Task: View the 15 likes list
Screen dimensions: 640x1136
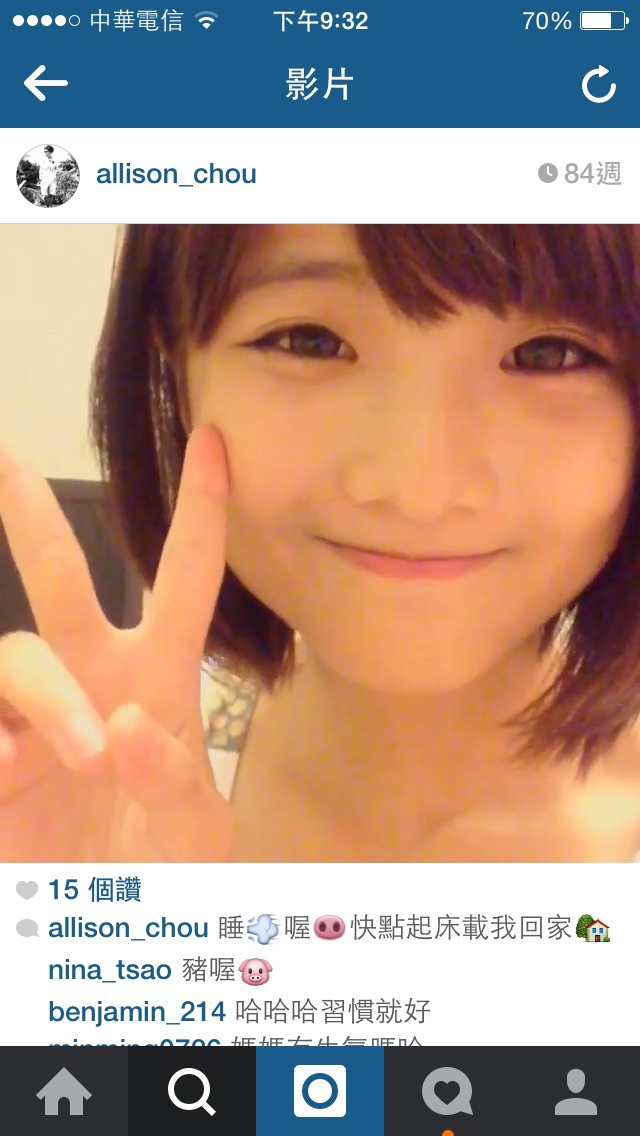Action: click(x=94, y=890)
